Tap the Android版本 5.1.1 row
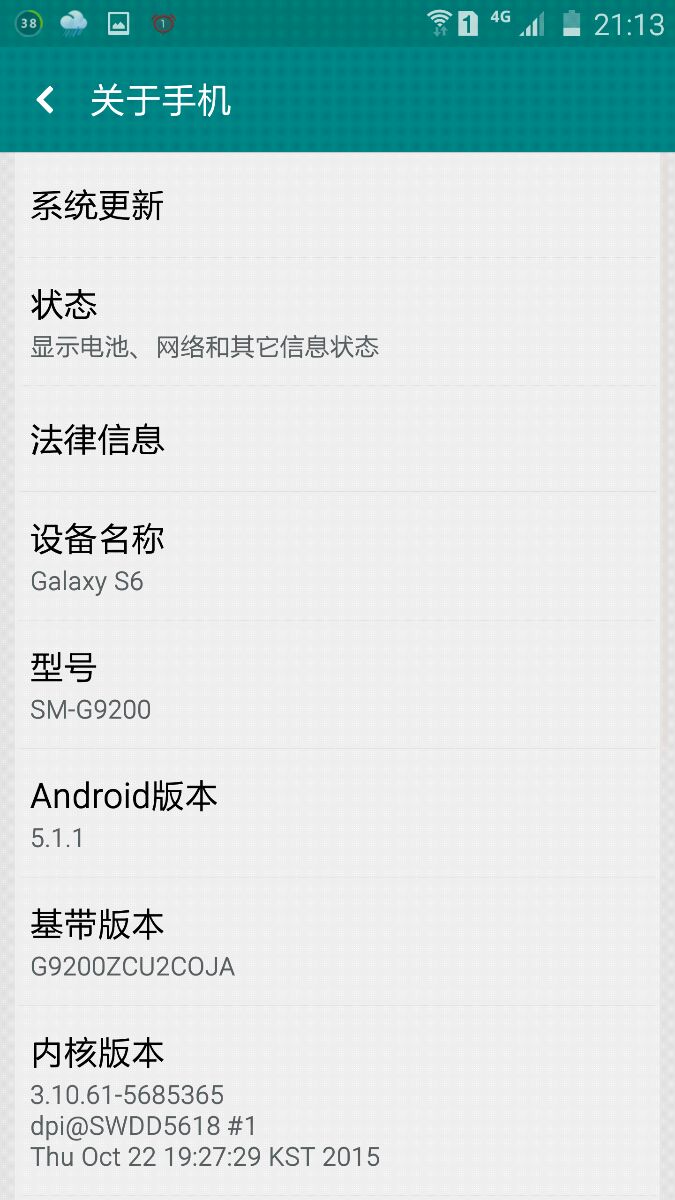The height and width of the screenshot is (1200, 675). click(x=337, y=814)
